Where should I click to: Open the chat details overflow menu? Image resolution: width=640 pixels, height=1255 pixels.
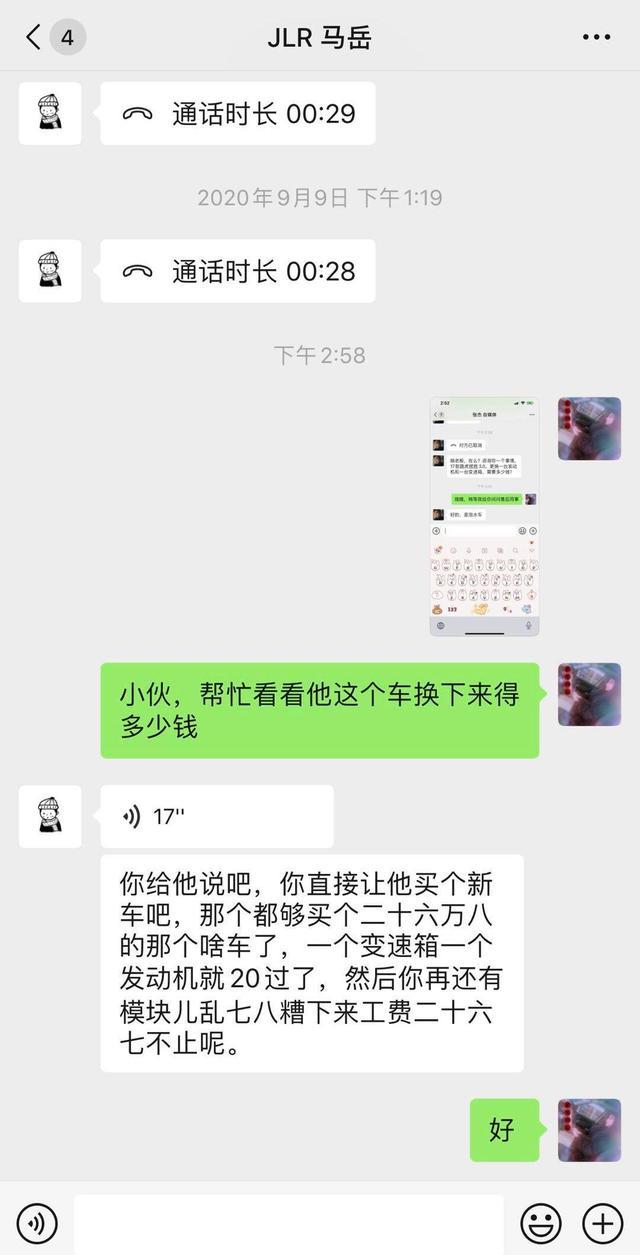click(x=596, y=38)
